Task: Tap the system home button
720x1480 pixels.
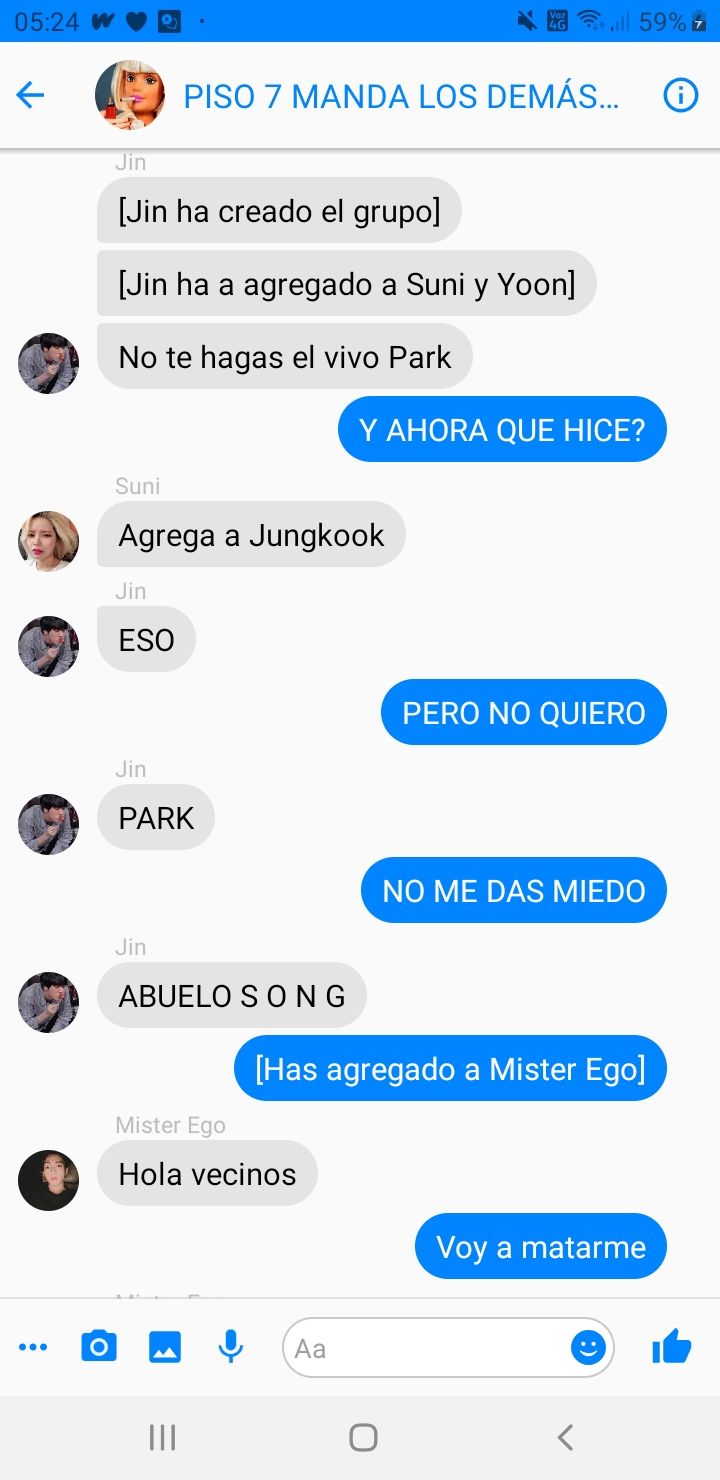Action: coord(363,1438)
